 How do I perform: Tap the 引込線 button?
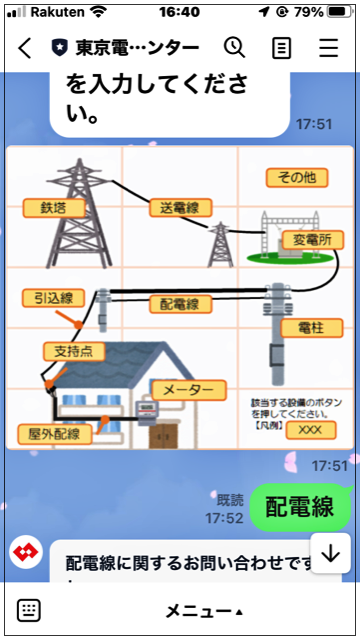(x=53, y=298)
